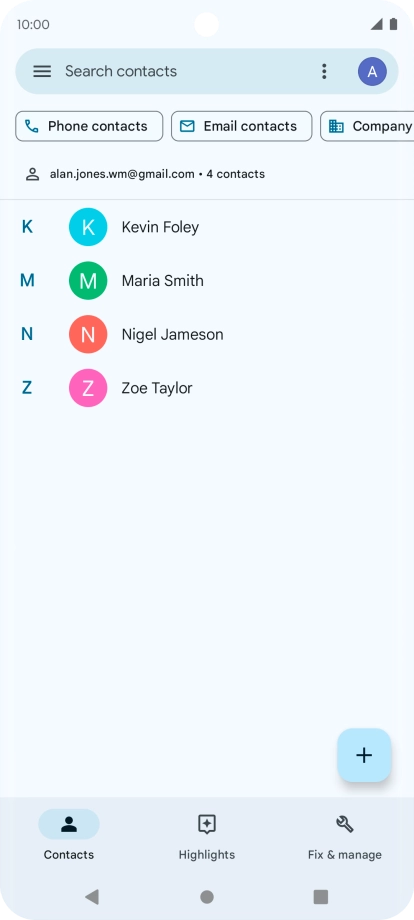Go to the home screen
This screenshot has height=920, width=414.
click(207, 897)
